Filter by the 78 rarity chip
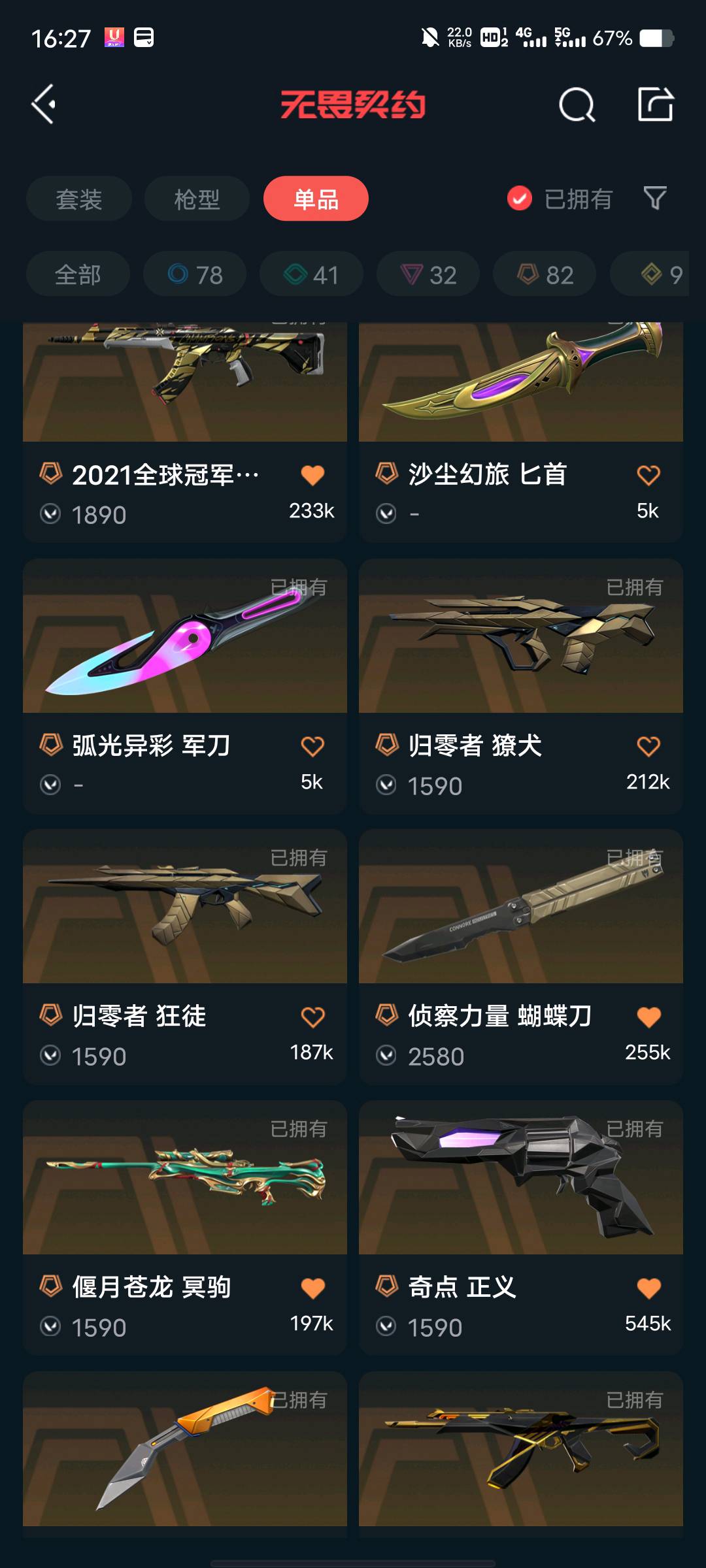 click(x=195, y=274)
